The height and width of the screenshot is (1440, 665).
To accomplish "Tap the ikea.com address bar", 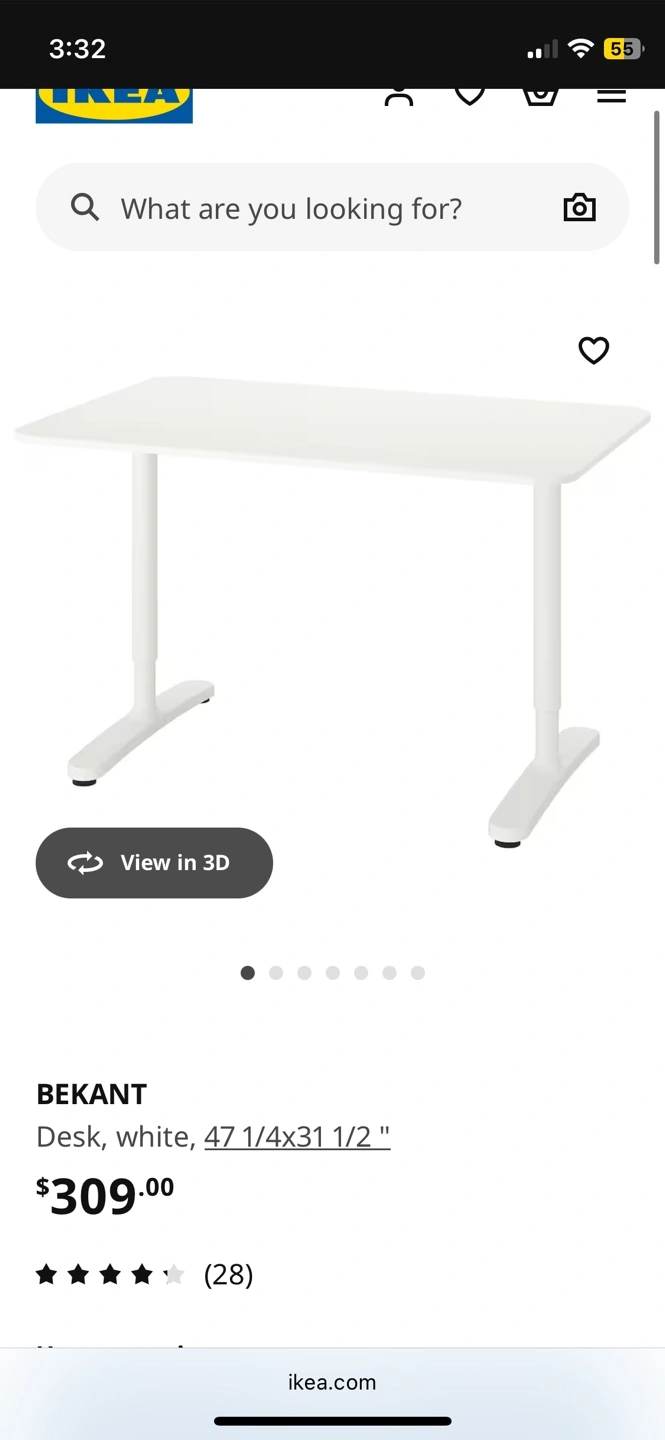I will [332, 1382].
